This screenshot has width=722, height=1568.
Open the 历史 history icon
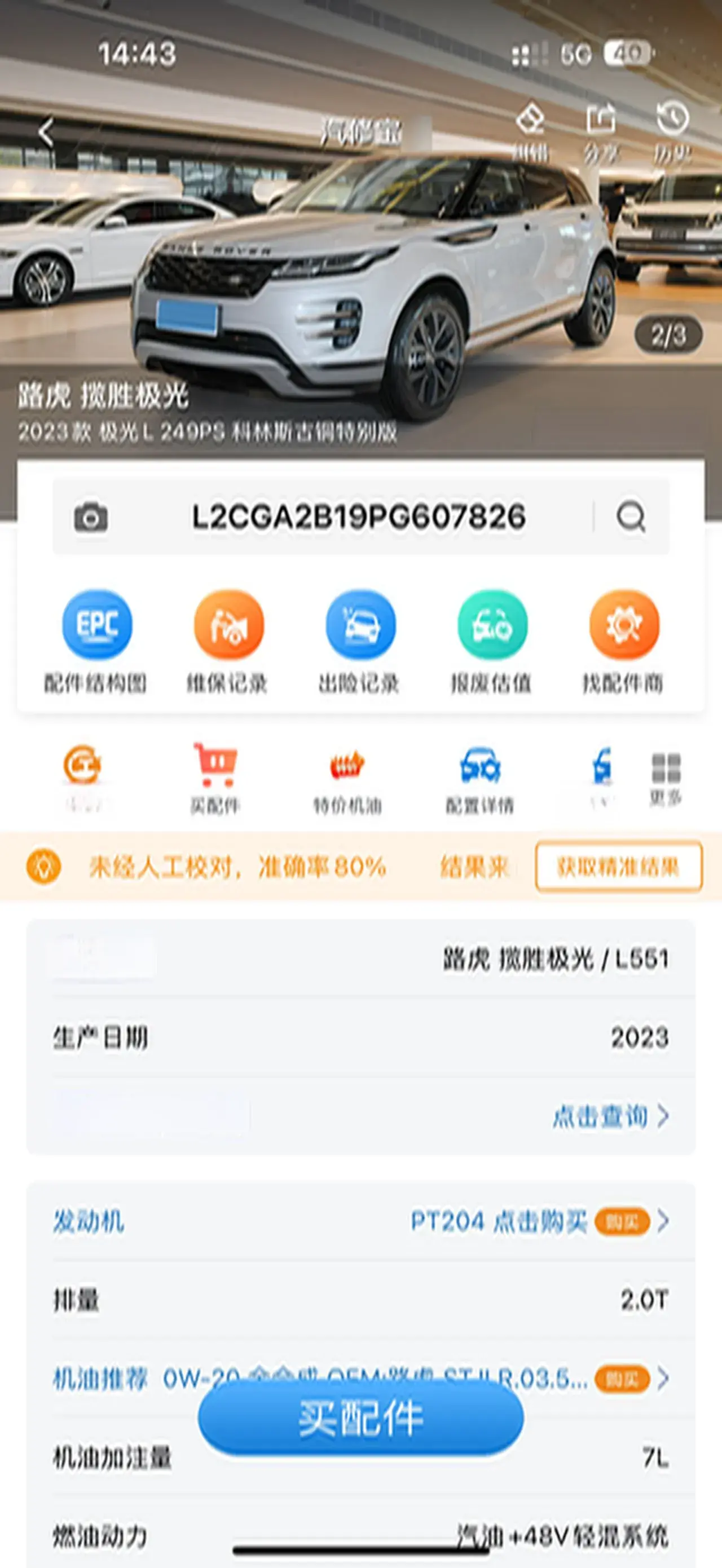tap(672, 130)
